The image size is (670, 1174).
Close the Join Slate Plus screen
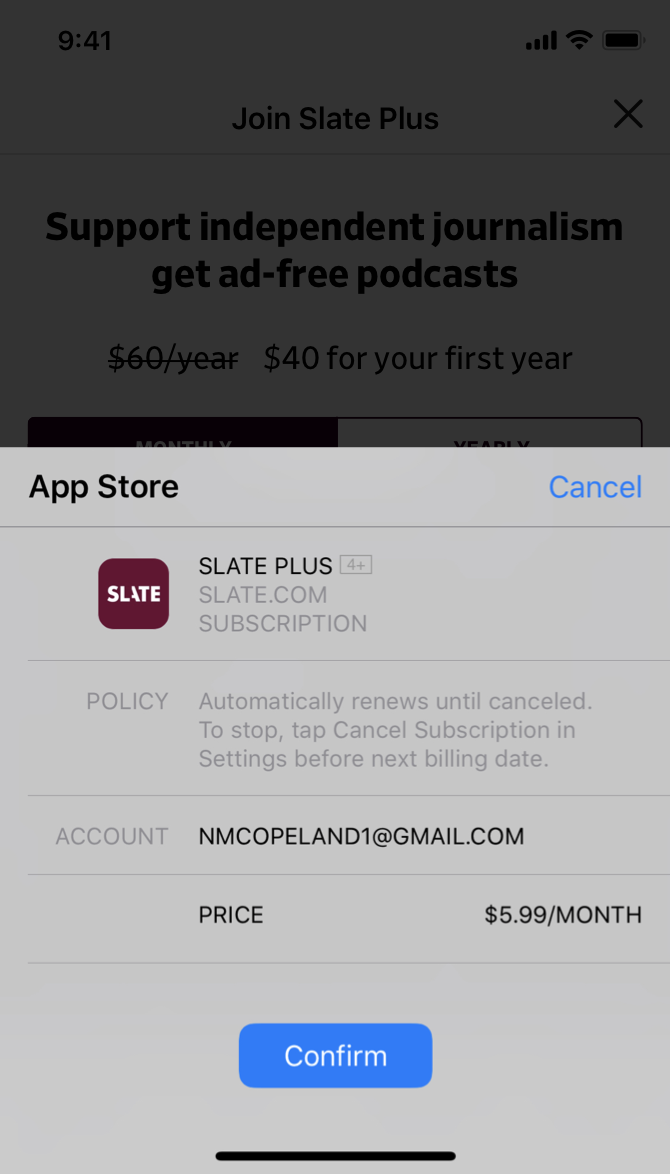click(628, 115)
